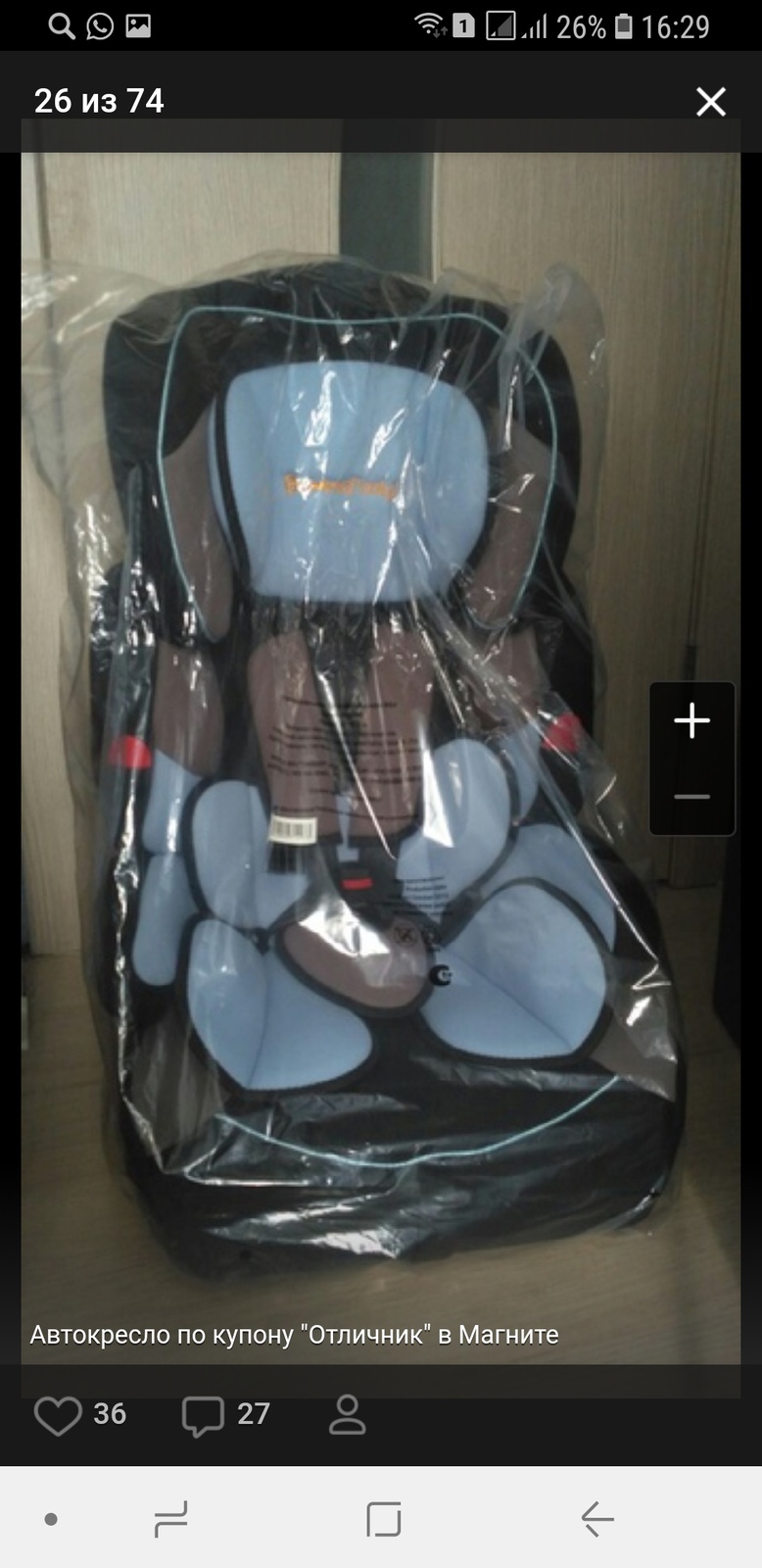Zoom out with the minus button

691,797
